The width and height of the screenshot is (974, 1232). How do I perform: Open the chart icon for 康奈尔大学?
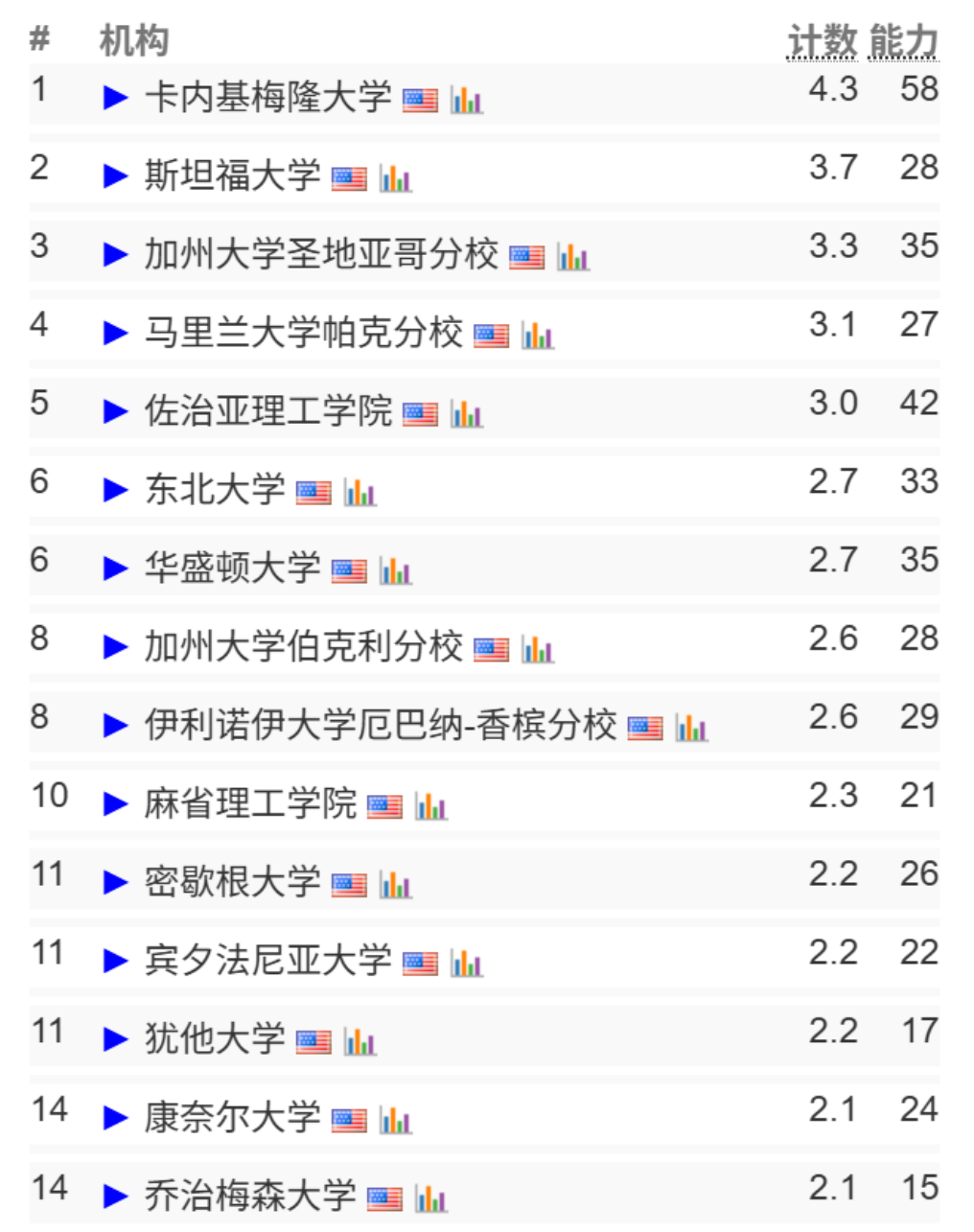[x=396, y=1120]
